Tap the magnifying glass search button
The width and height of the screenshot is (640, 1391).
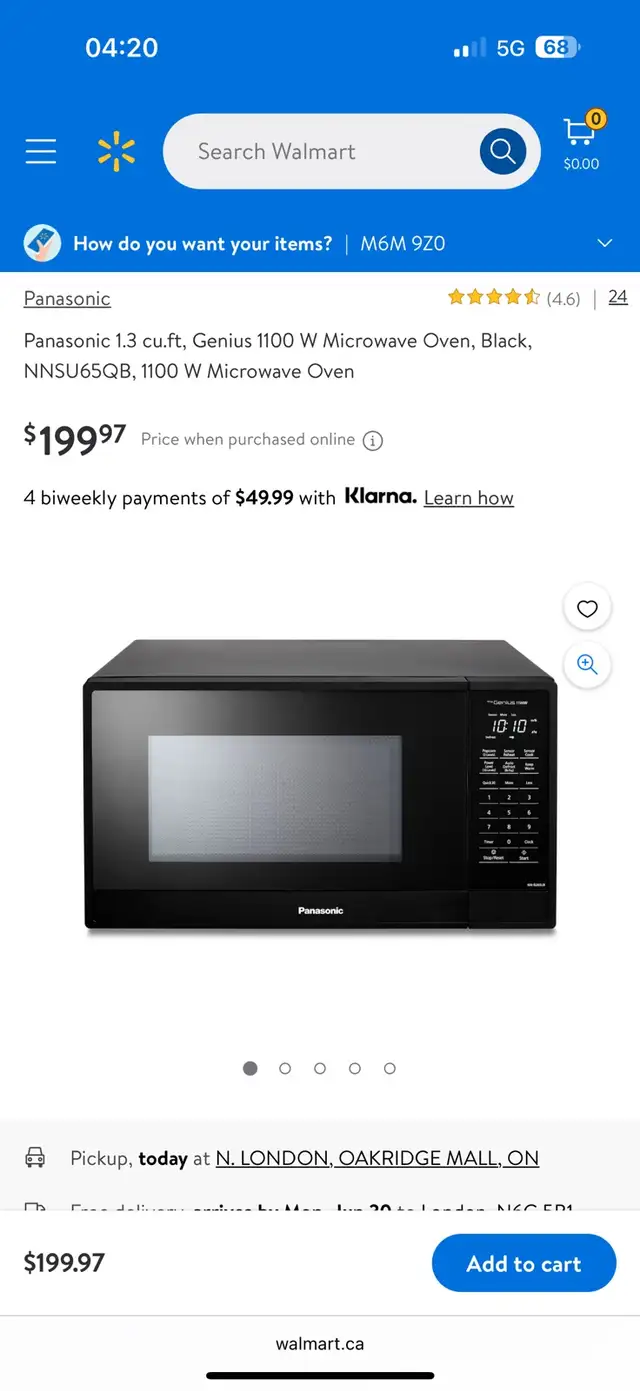tap(502, 151)
